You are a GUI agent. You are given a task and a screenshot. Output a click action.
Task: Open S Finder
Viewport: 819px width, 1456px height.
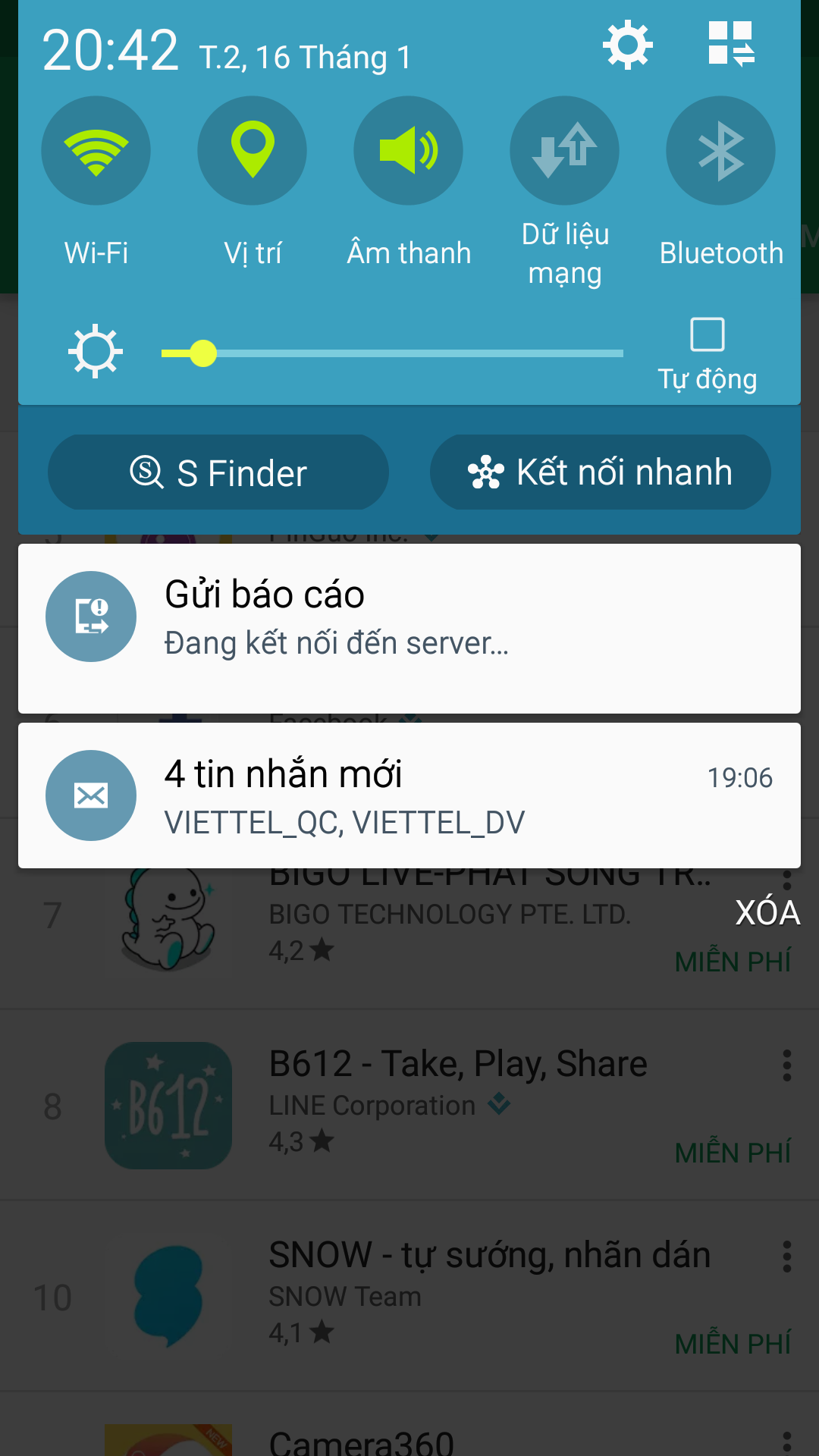tap(218, 472)
